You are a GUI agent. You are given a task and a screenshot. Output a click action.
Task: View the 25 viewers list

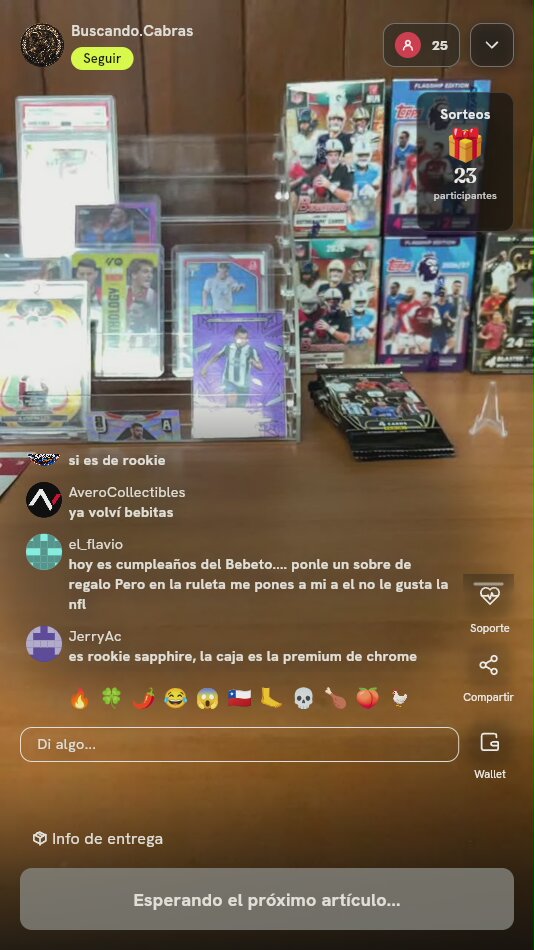[421, 45]
